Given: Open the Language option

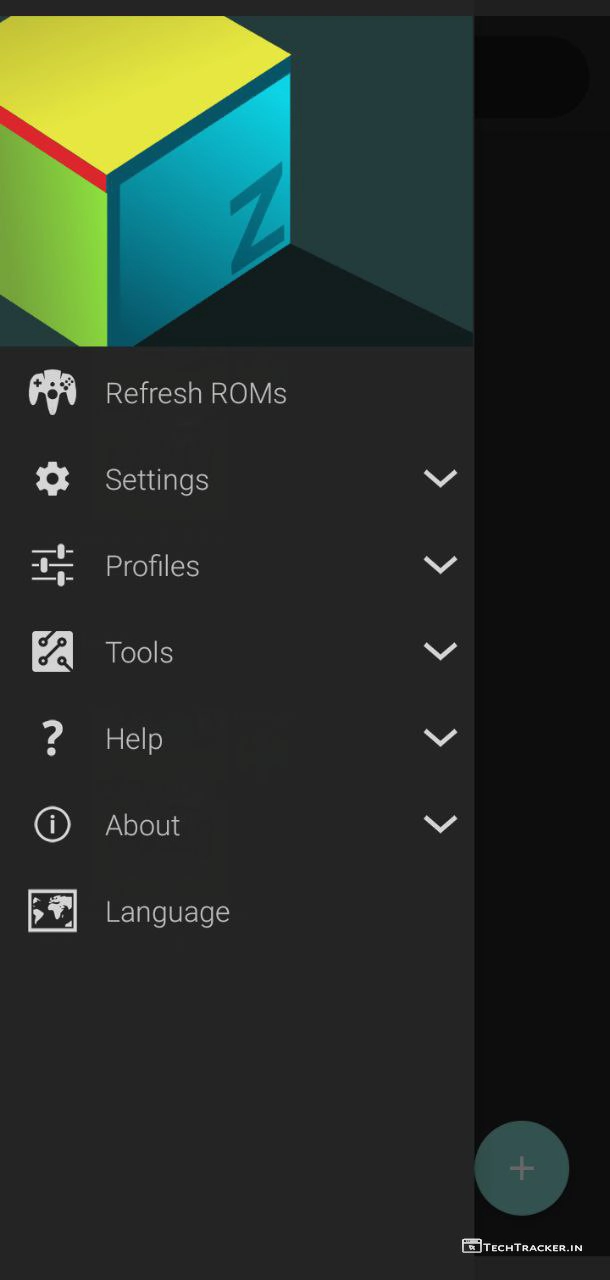Looking at the screenshot, I should point(167,911).
